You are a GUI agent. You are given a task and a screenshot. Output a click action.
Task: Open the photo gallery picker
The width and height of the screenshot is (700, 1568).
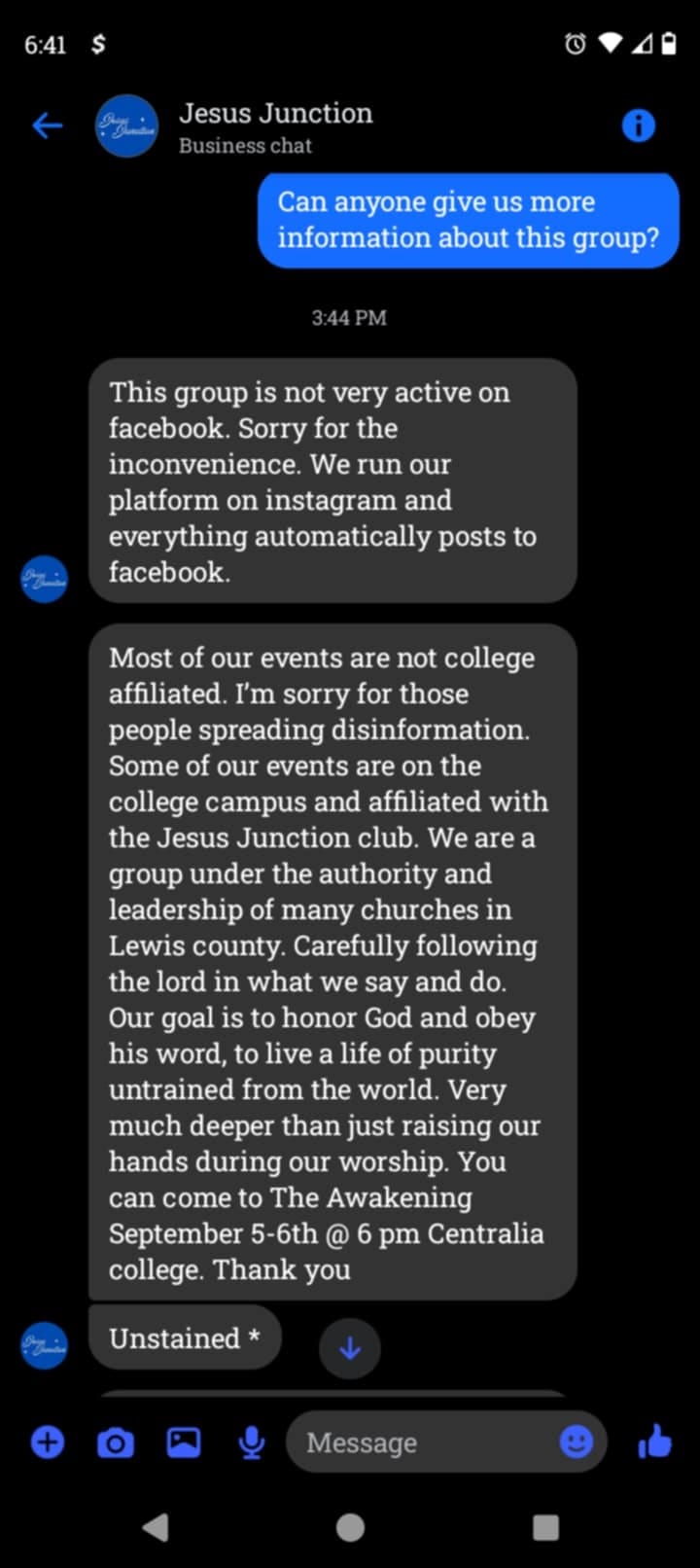point(184,1442)
